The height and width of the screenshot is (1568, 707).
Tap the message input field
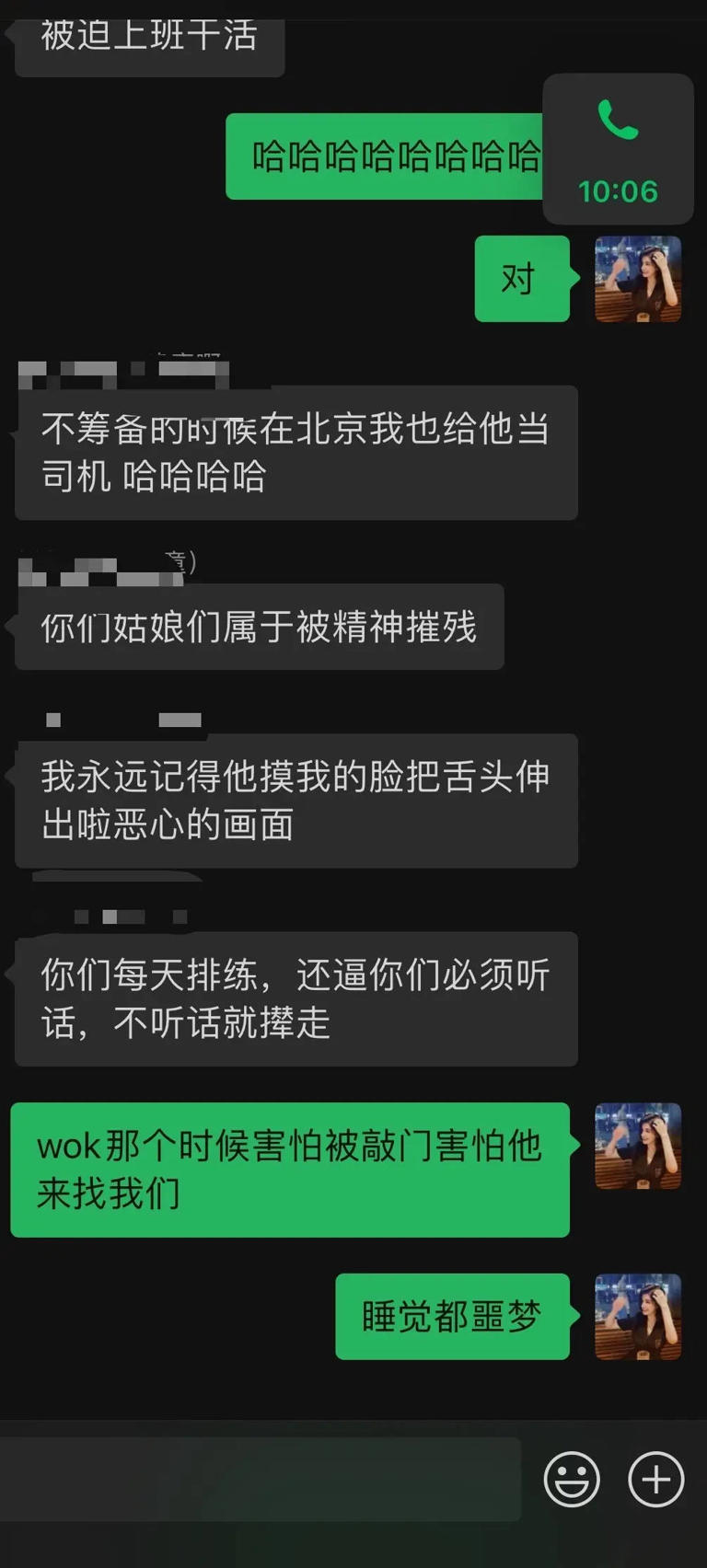(261, 1480)
